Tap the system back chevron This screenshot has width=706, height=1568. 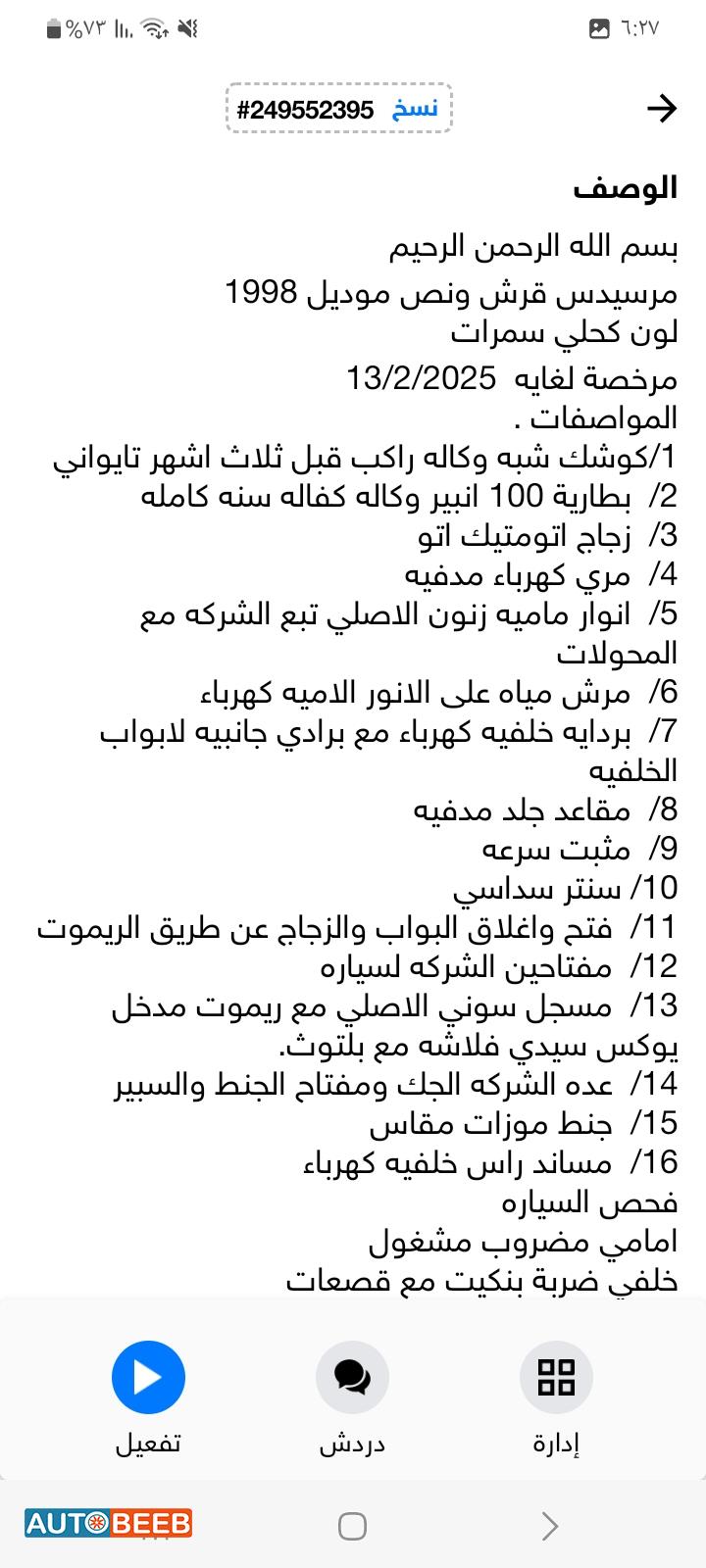pos(551,1526)
